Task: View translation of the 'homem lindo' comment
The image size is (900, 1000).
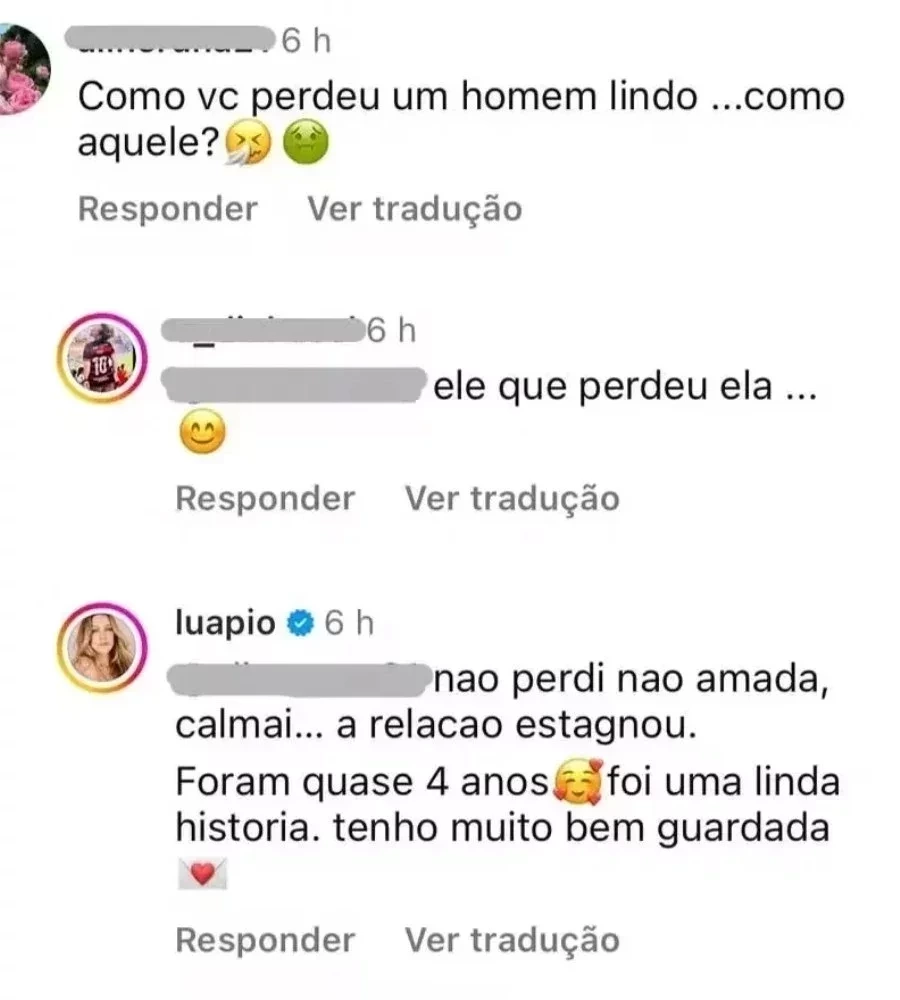Action: point(414,209)
